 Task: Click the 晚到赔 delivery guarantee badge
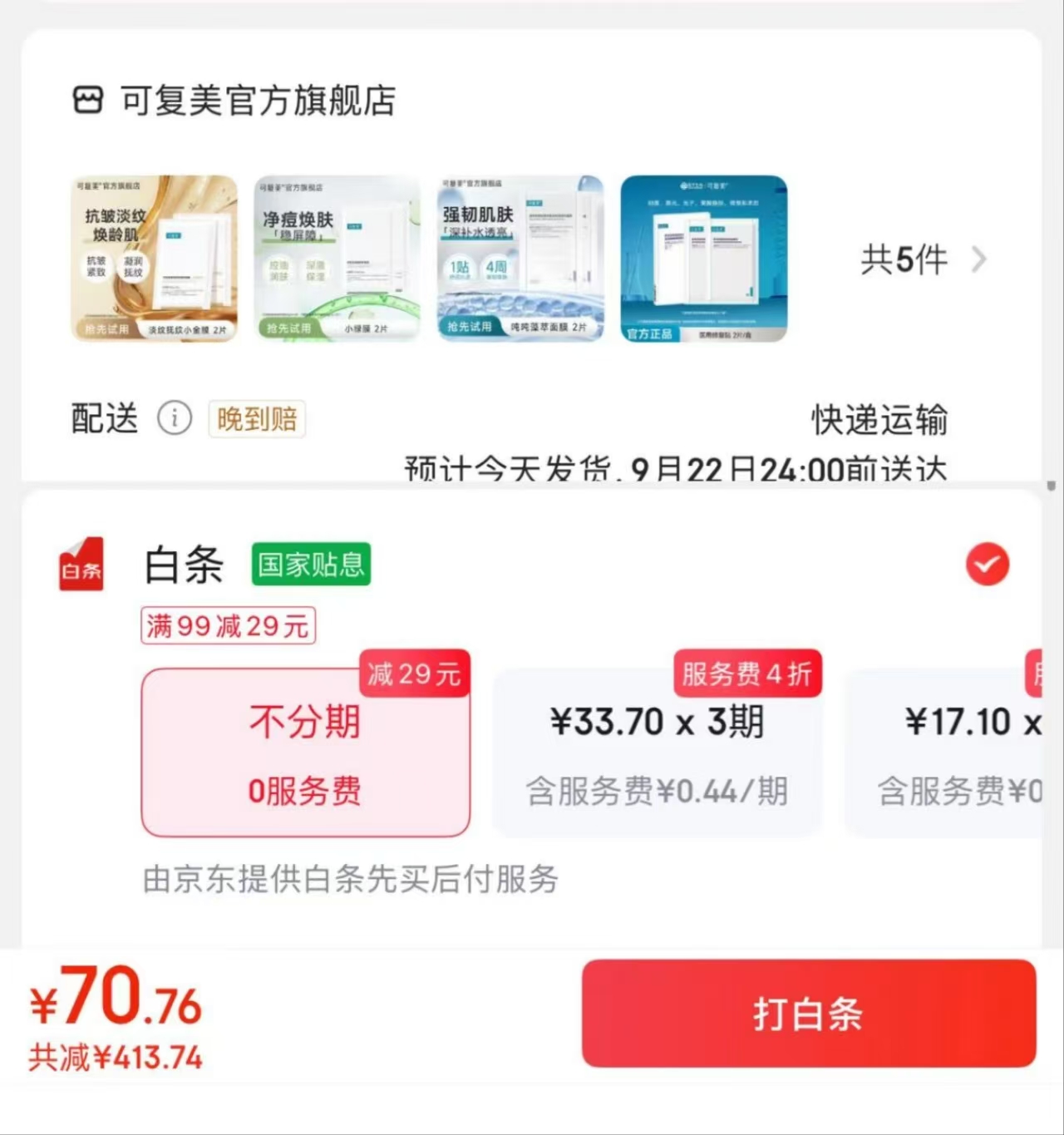255,420
